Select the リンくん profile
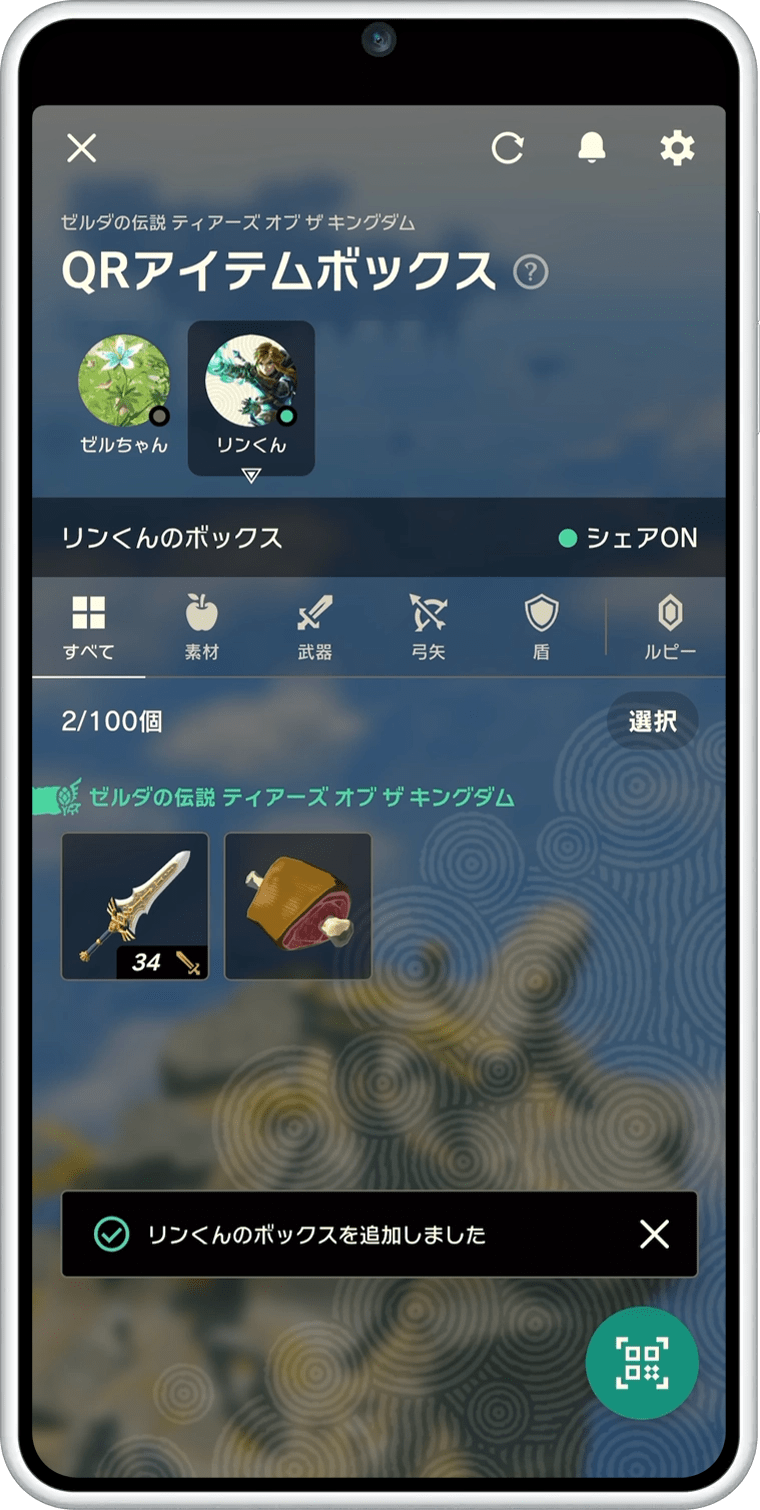The width and height of the screenshot is (760, 1510). tap(251, 395)
